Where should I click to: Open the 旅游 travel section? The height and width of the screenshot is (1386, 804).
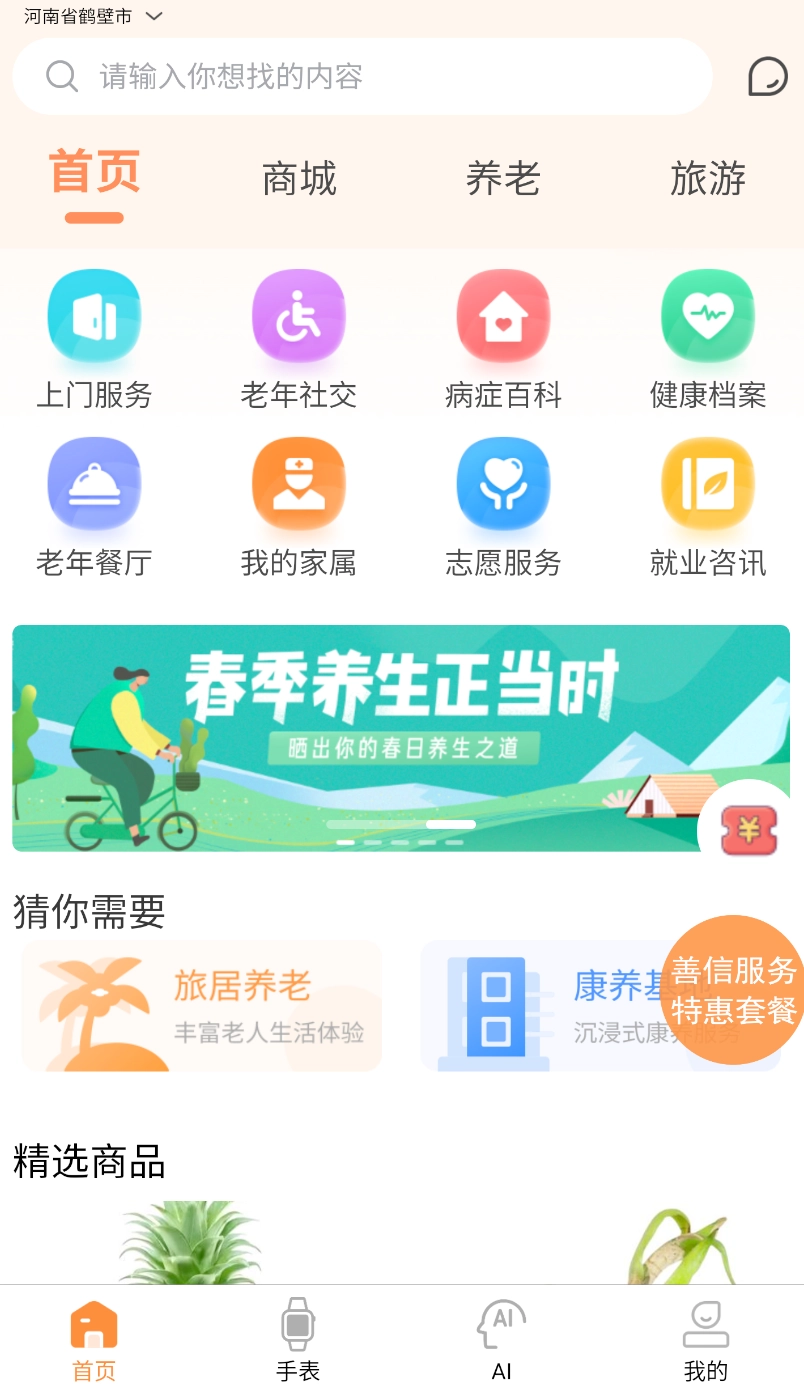(708, 180)
